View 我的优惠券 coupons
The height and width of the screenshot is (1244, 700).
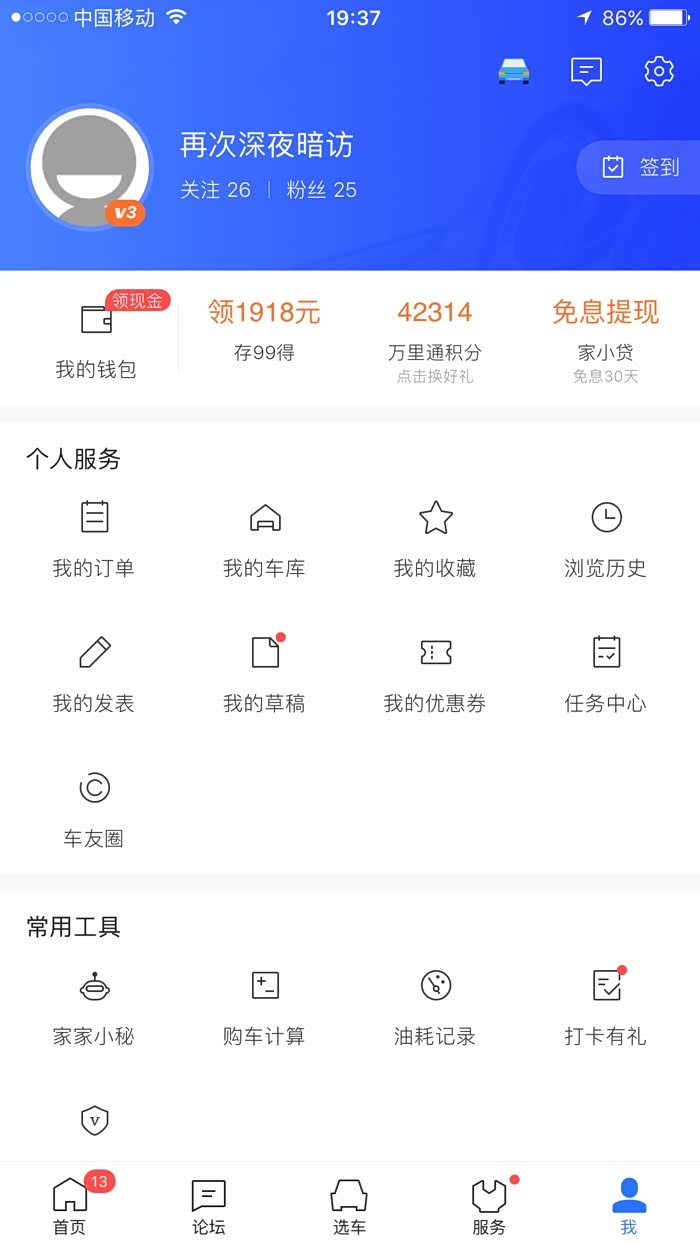pyautogui.click(x=435, y=673)
